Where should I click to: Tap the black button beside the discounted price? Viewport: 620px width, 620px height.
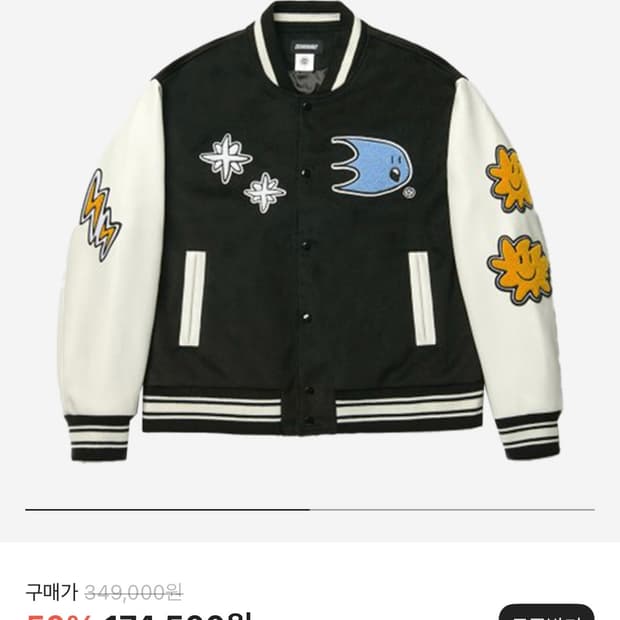546,612
